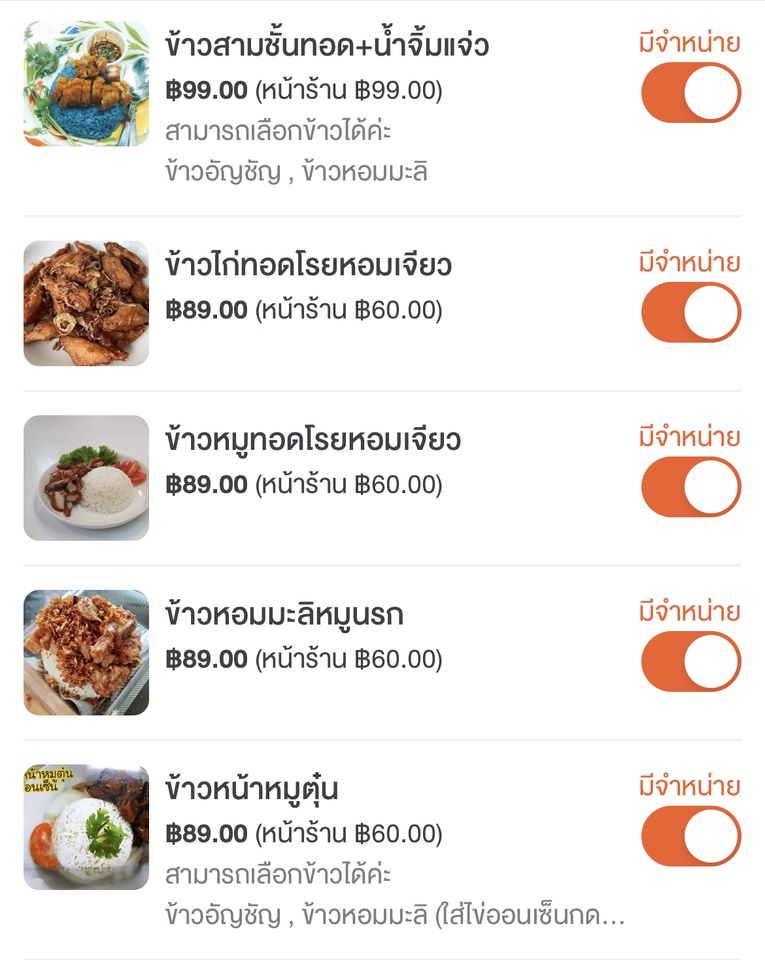Turn off availability for ข้าวไก่ทอดโรยหอมเจียว
This screenshot has width=765, height=960.
pos(690,312)
